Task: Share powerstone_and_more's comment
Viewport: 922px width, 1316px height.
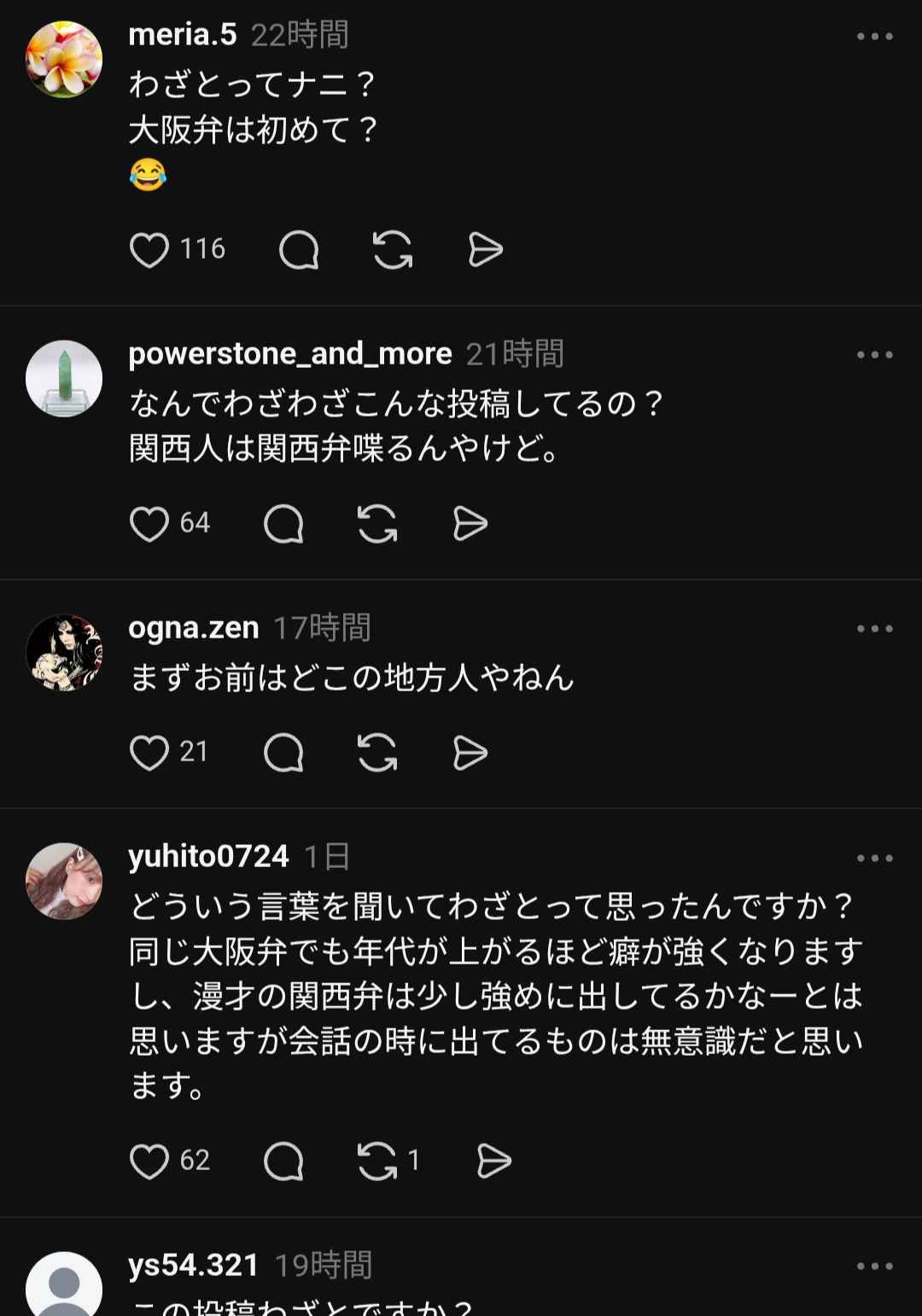Action: click(470, 524)
